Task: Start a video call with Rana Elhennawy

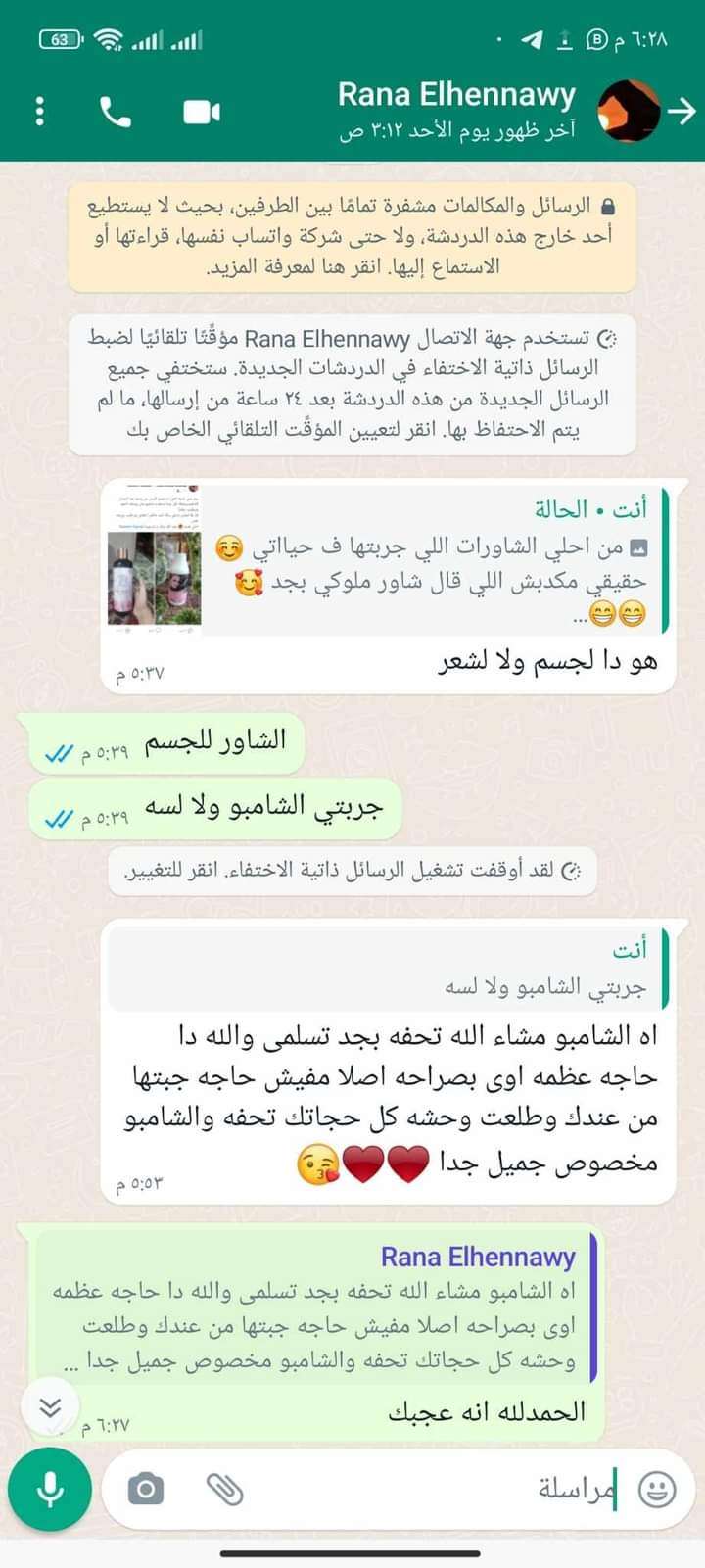Action: pos(201,112)
